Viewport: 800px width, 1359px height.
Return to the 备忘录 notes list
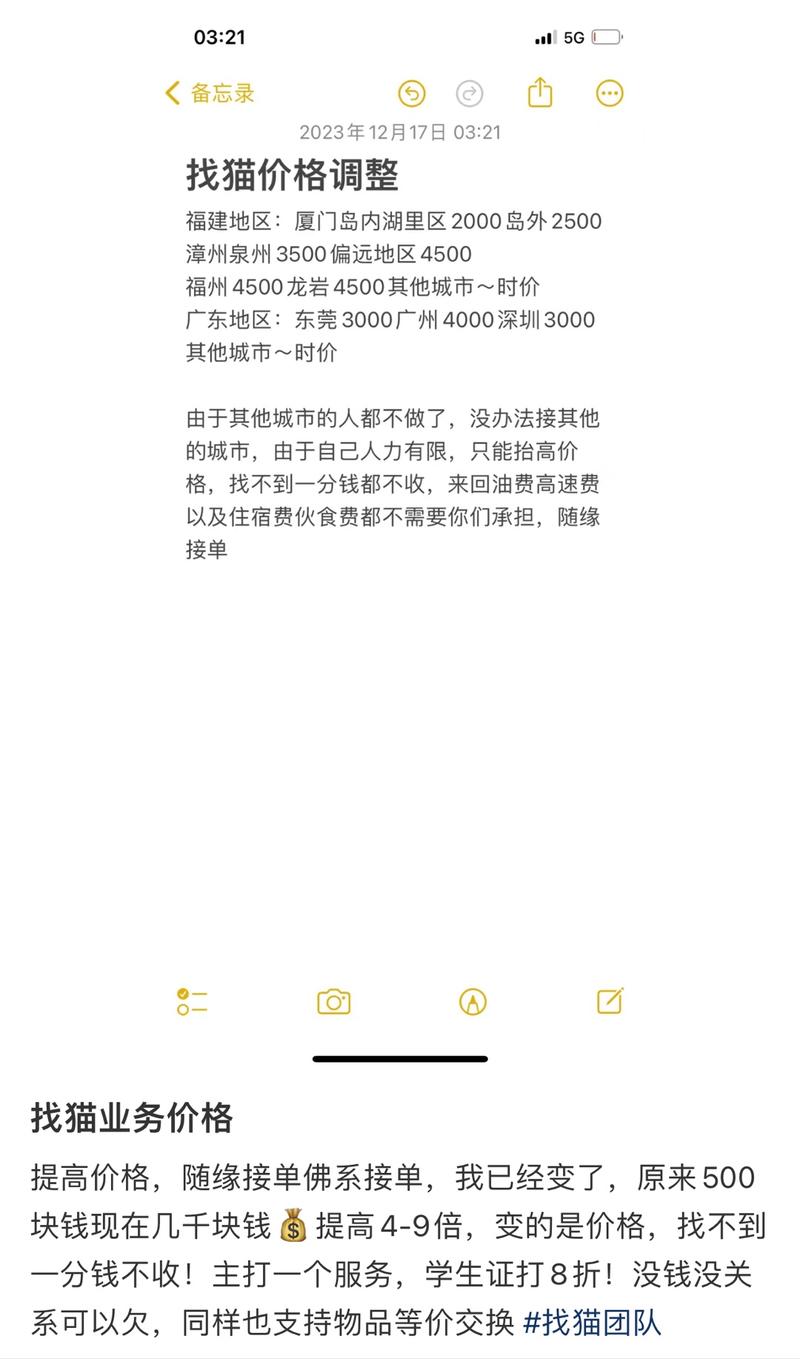[211, 93]
